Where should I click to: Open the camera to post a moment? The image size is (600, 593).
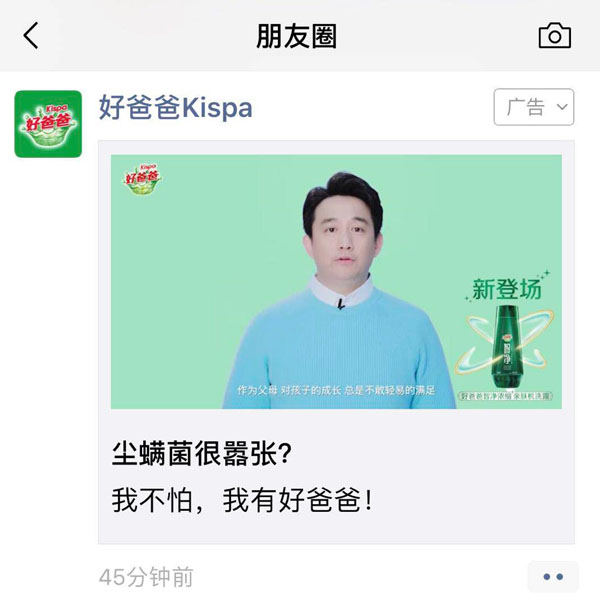tap(554, 36)
